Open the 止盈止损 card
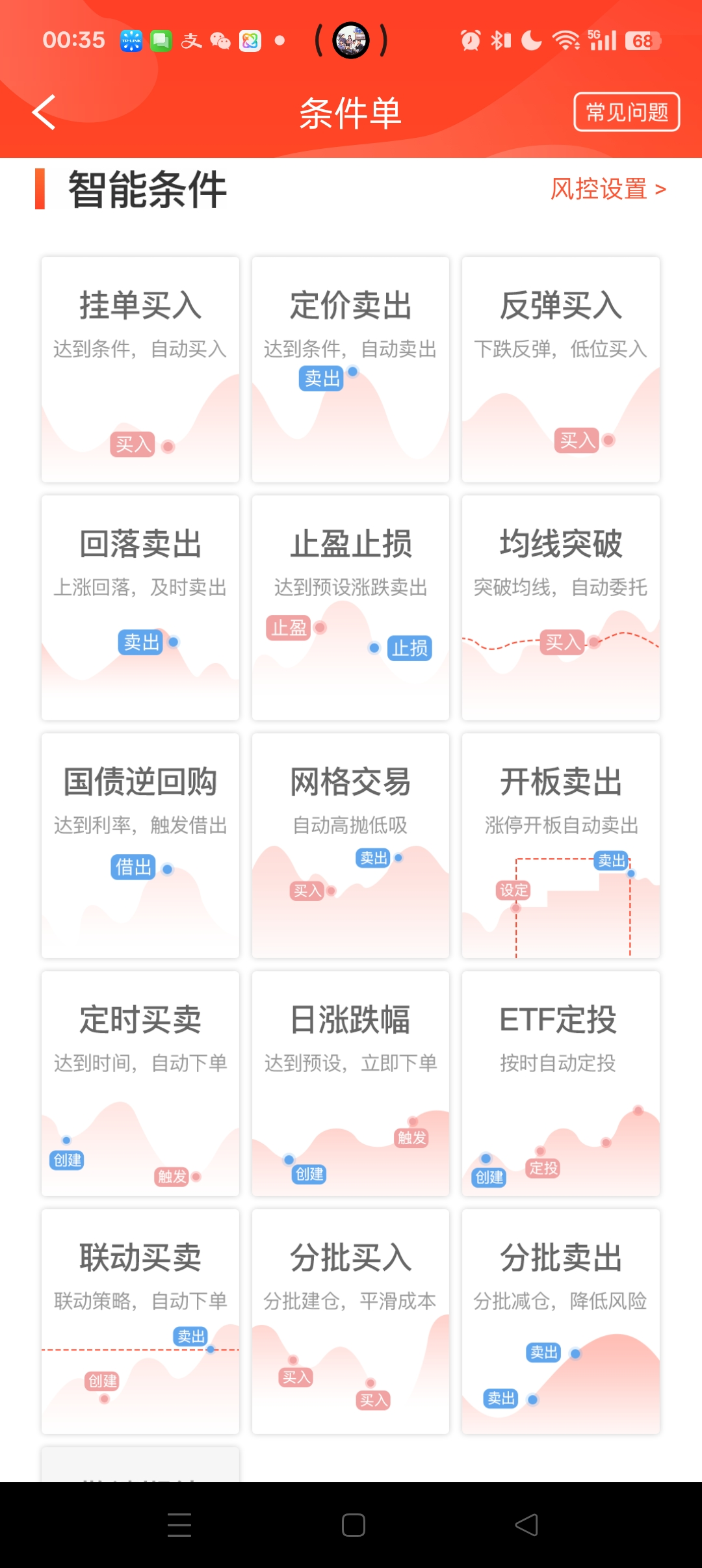 (350, 607)
